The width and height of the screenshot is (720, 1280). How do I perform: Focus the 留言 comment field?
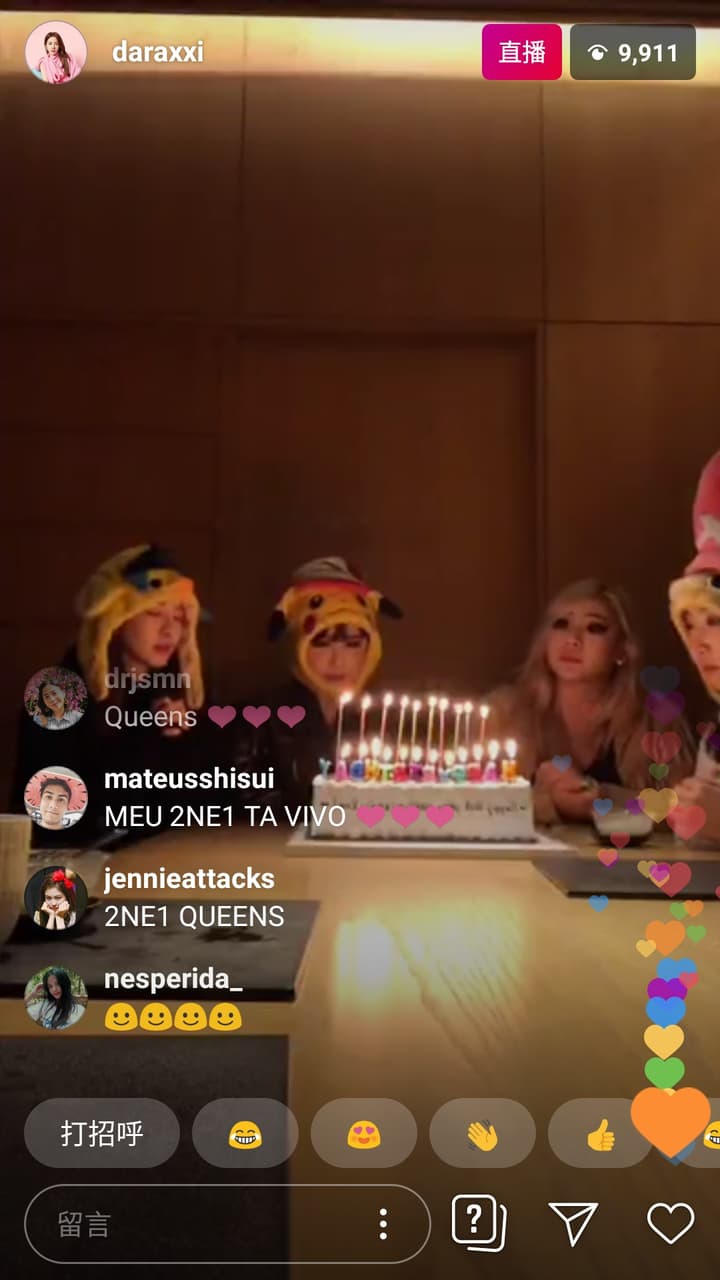200,1224
